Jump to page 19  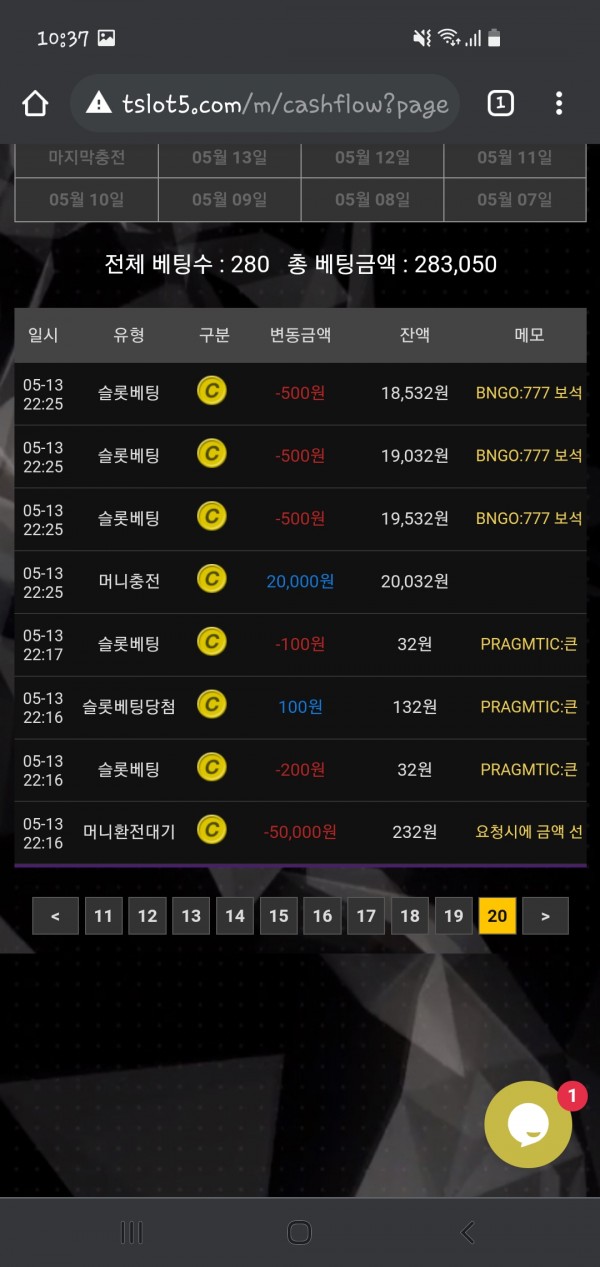point(453,916)
